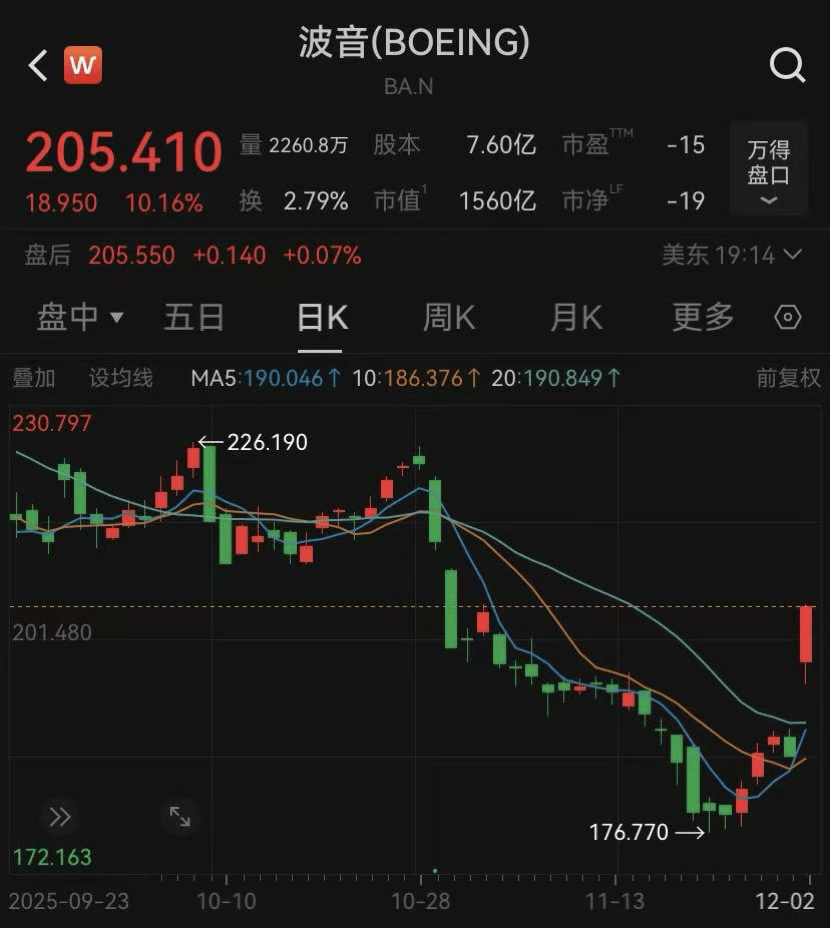The image size is (830, 928).
Task: Open the search magnifier icon
Action: coord(787,66)
